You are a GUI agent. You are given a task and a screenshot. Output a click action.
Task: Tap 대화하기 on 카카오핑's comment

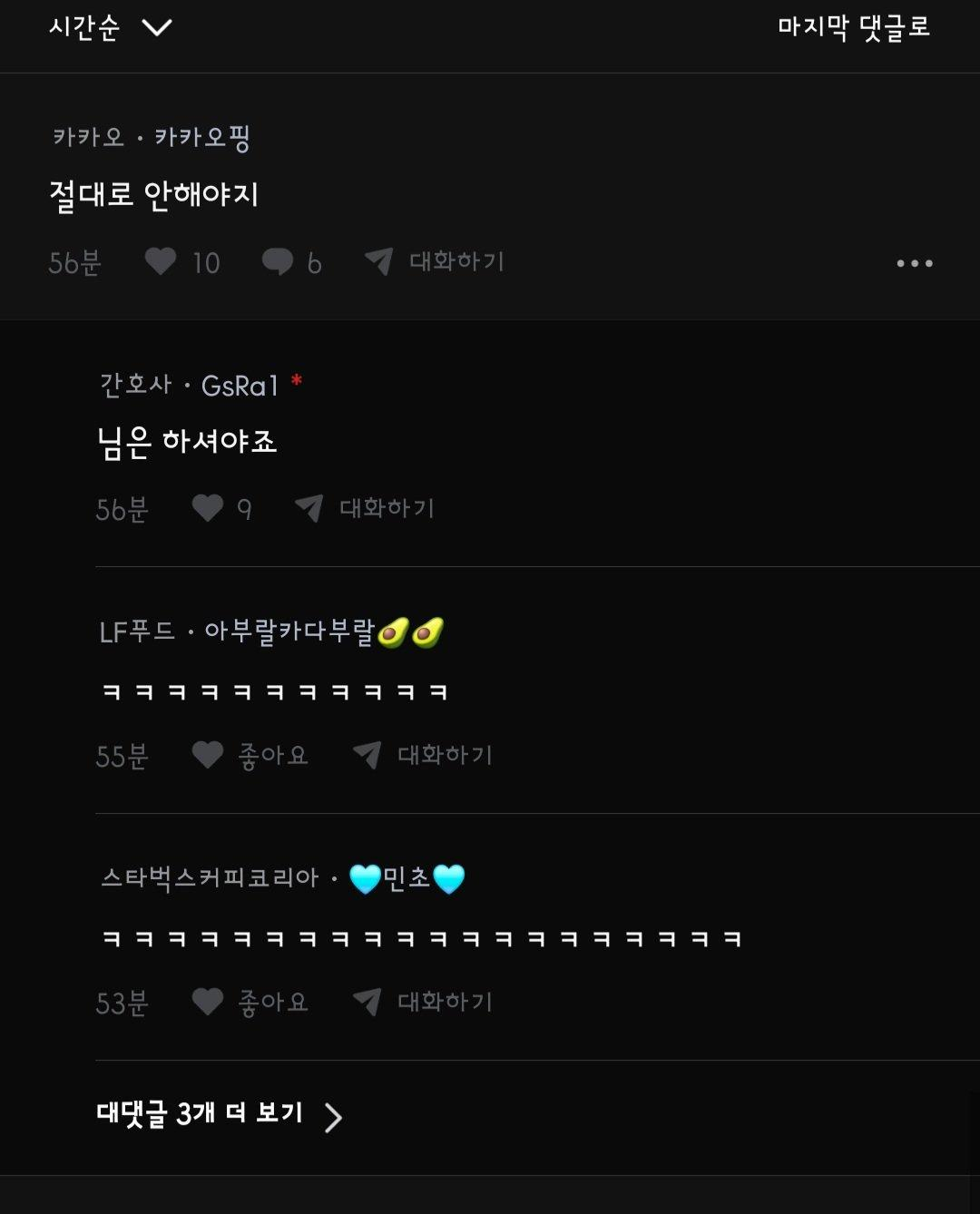coord(435,262)
